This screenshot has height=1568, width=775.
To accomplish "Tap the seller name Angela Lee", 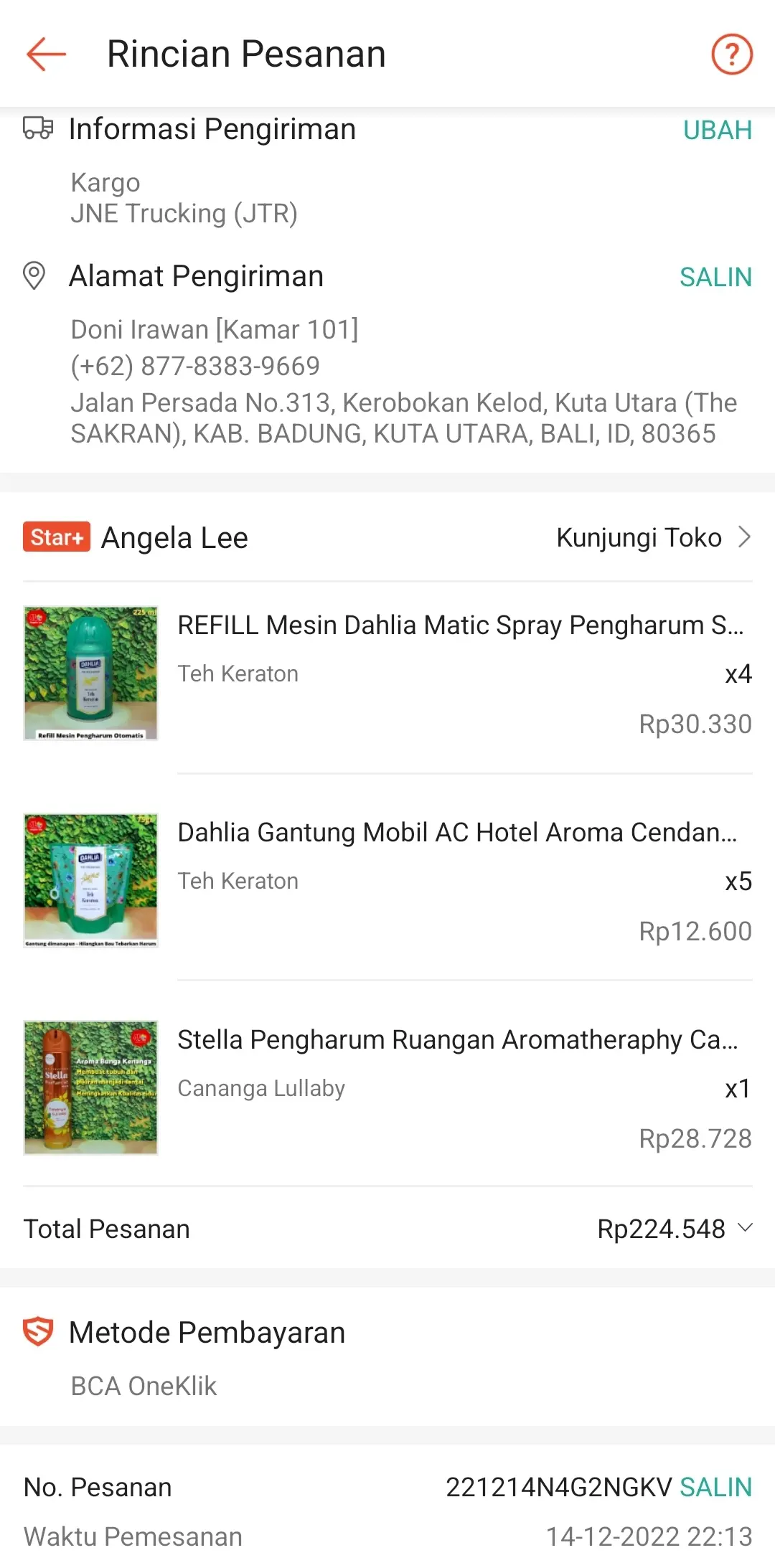I will (x=174, y=537).
